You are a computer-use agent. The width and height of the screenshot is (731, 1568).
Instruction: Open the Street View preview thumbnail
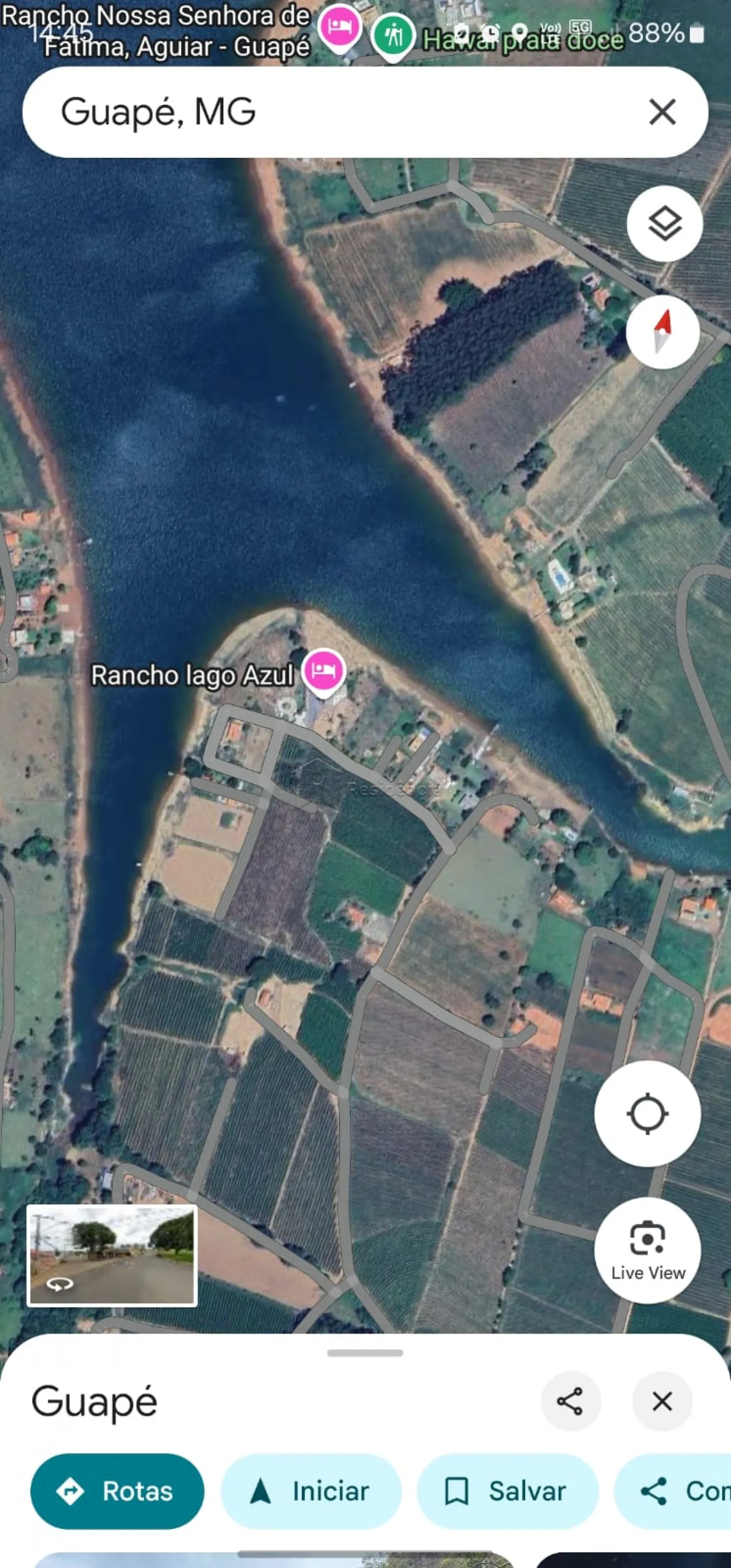pyautogui.click(x=112, y=1255)
